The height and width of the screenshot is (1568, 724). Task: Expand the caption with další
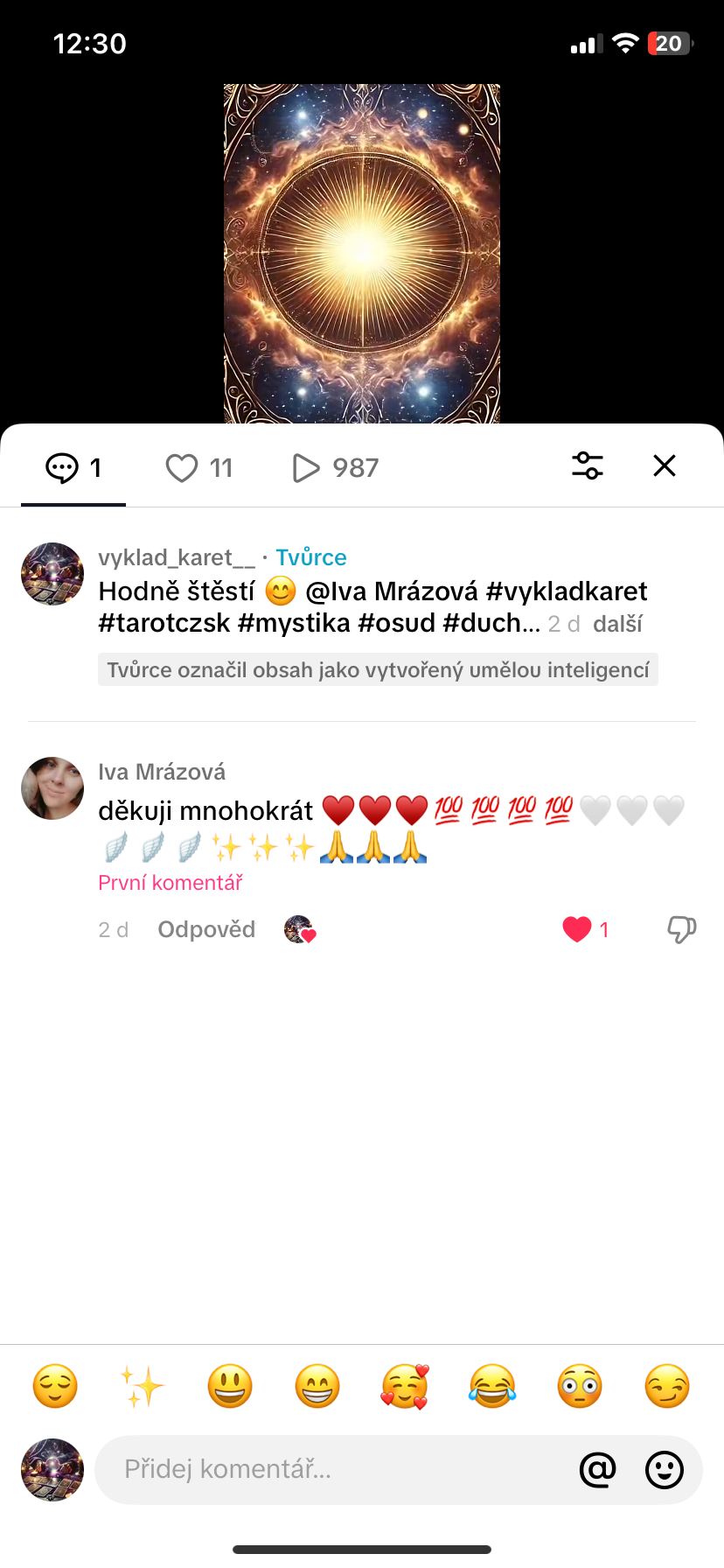(x=617, y=624)
